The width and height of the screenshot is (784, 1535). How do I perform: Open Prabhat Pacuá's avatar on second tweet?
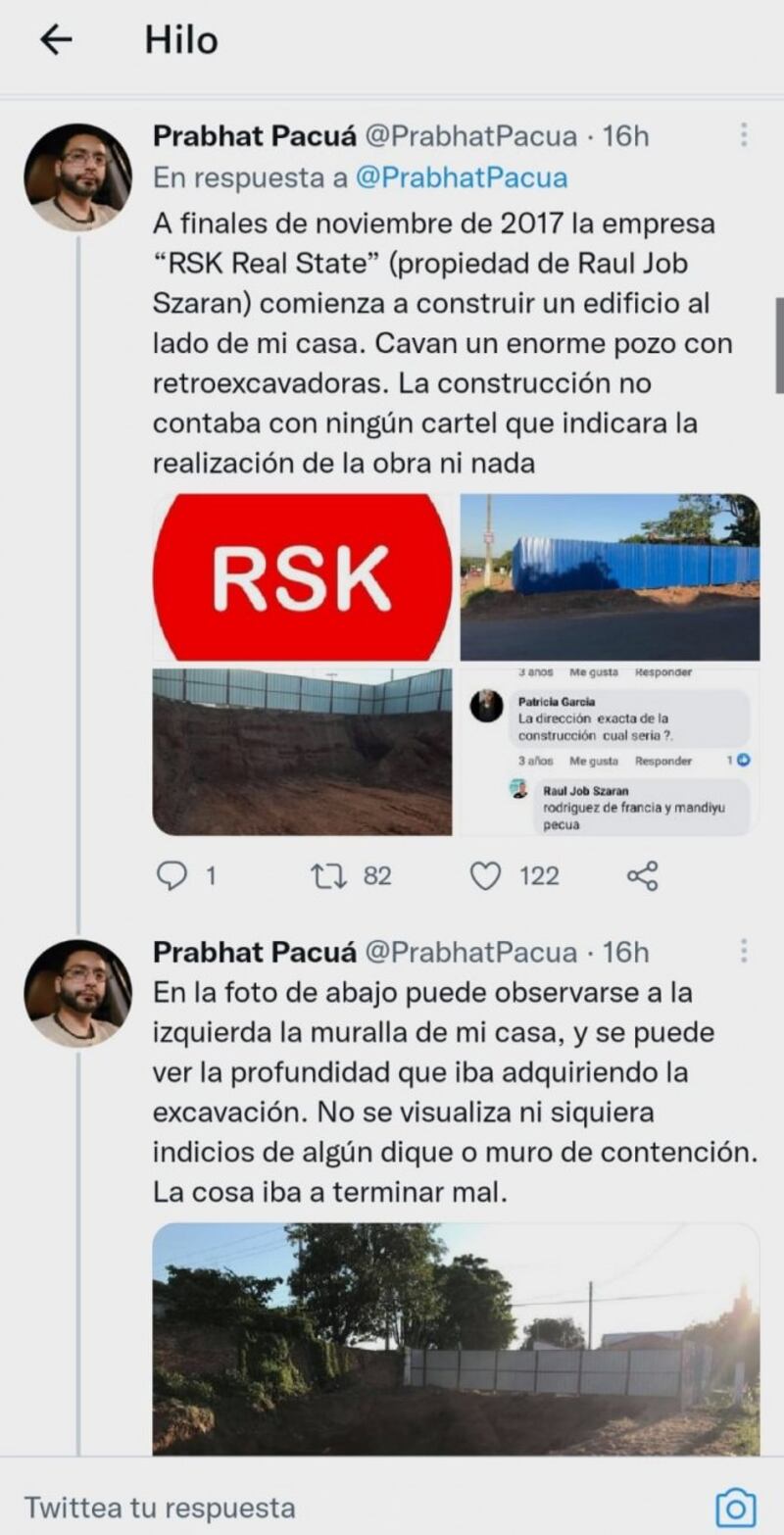77,993
